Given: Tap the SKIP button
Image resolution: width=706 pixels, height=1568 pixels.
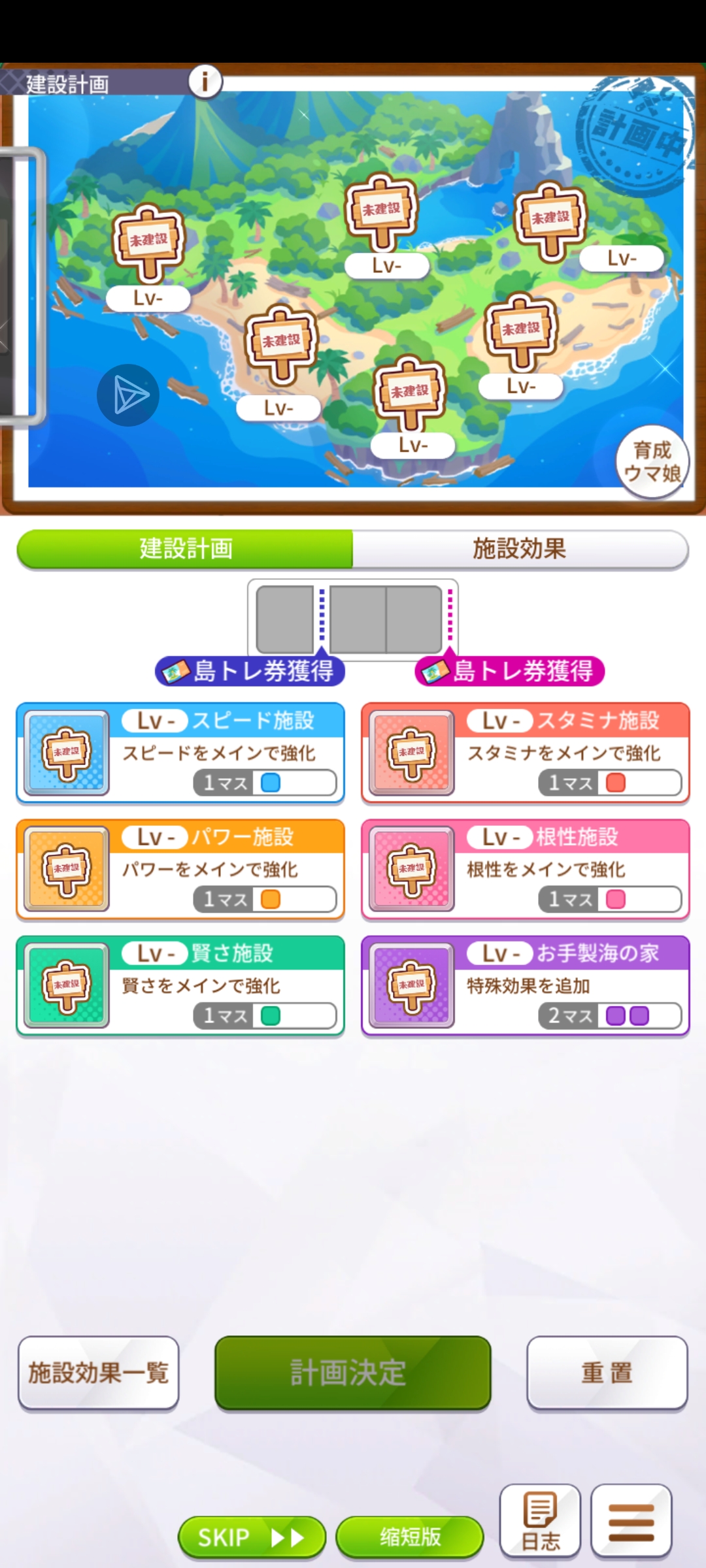Looking at the screenshot, I should pyautogui.click(x=252, y=1537).
